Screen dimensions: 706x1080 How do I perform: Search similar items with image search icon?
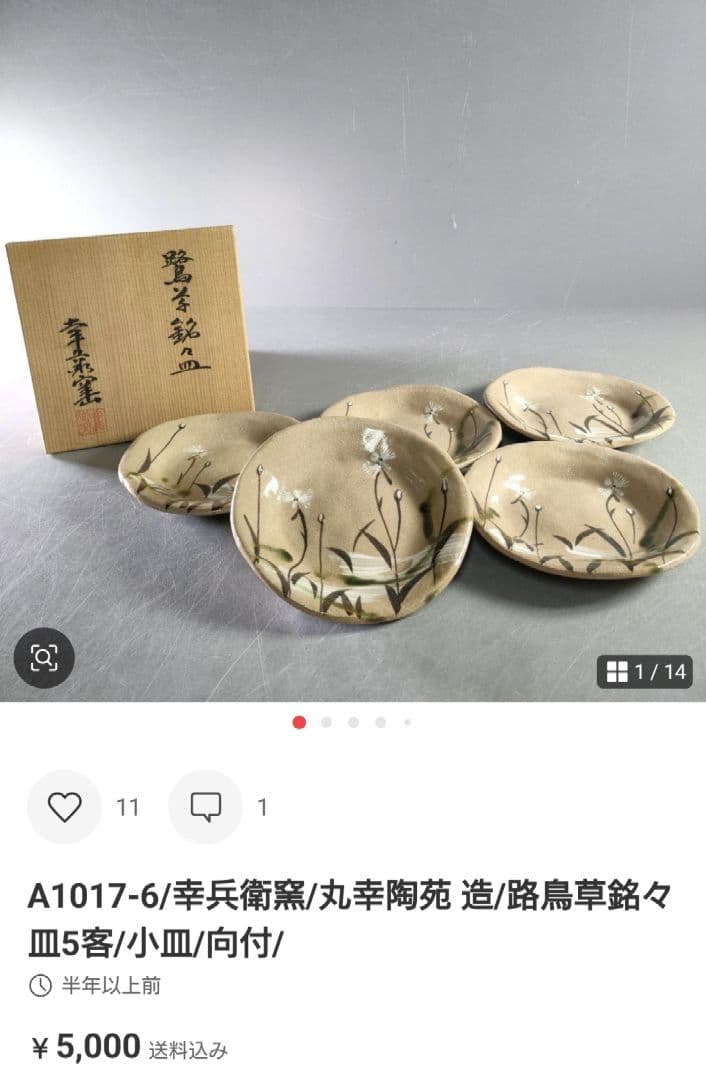pyautogui.click(x=44, y=657)
